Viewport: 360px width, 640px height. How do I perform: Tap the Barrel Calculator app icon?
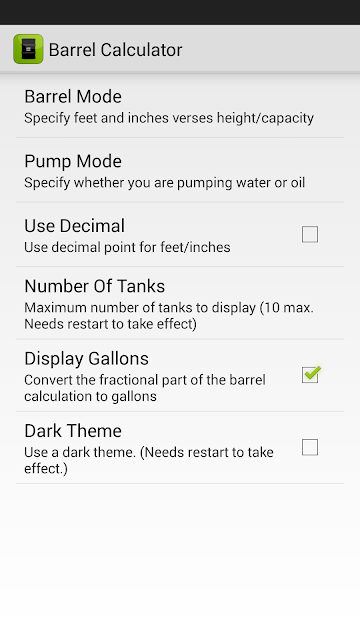click(x=28, y=49)
